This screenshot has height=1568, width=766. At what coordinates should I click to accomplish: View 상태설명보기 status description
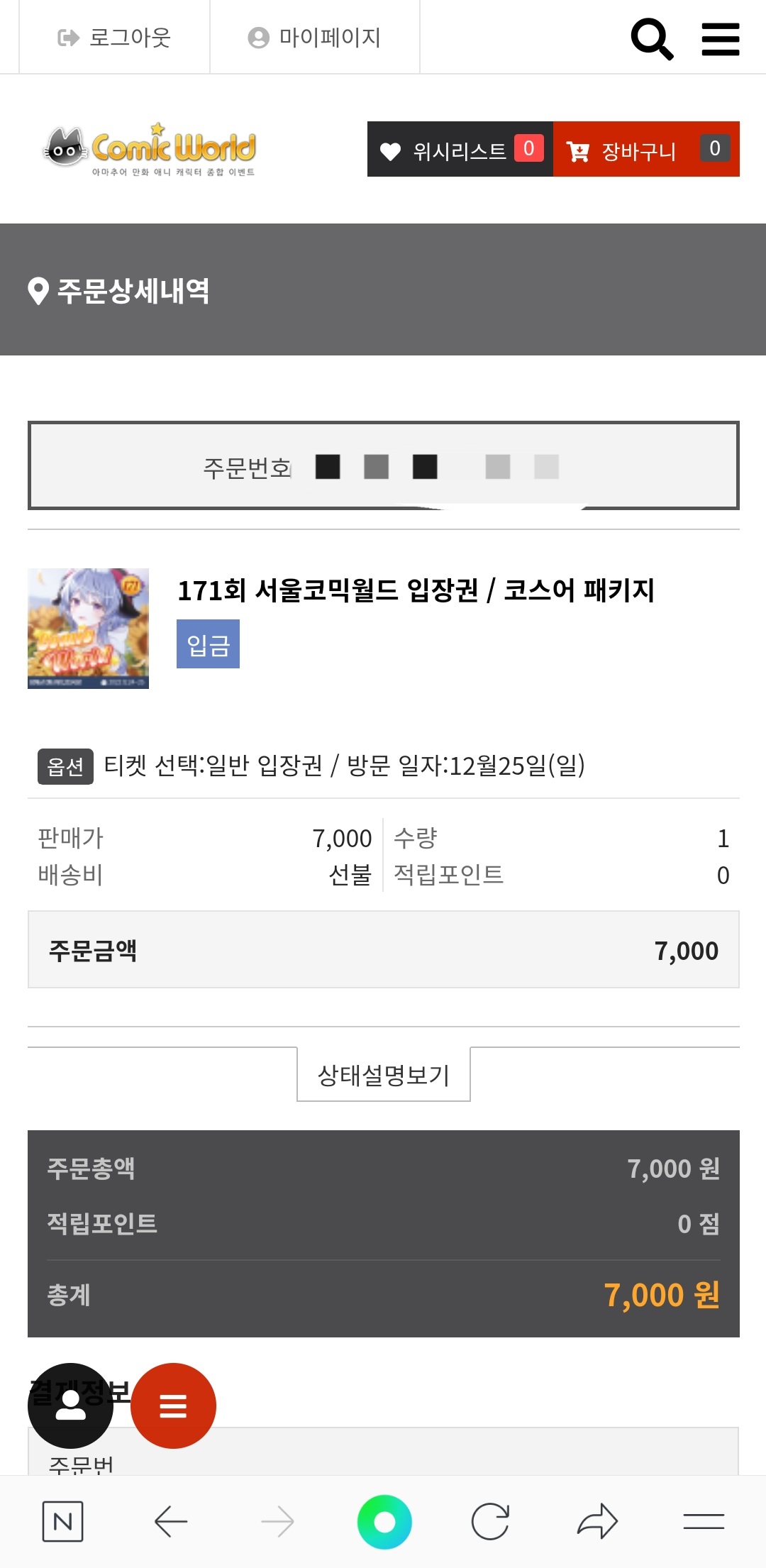point(383,1075)
